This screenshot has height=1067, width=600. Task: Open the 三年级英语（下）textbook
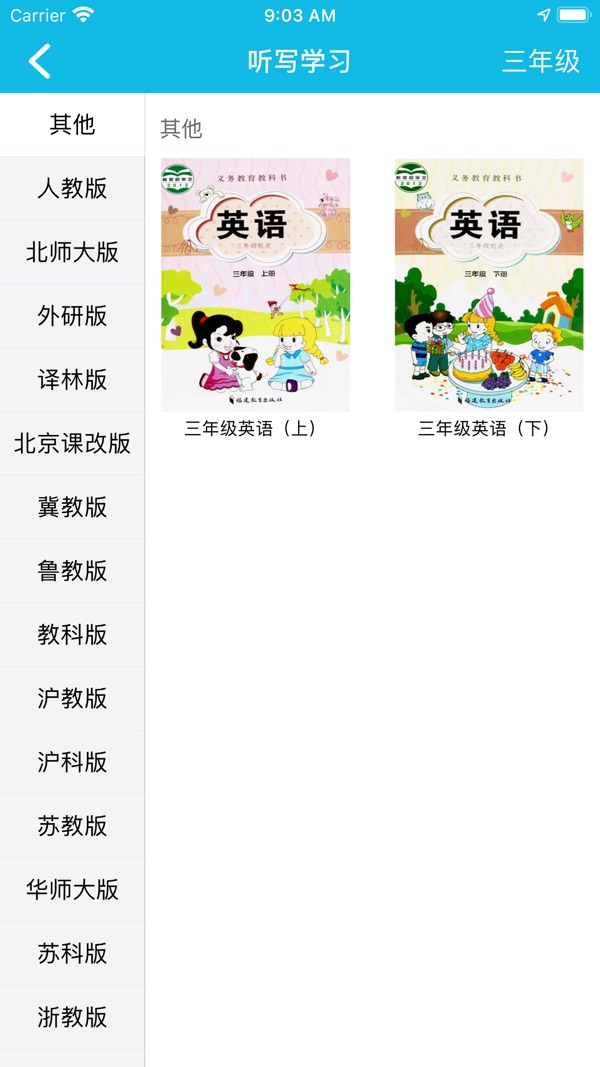tap(489, 285)
